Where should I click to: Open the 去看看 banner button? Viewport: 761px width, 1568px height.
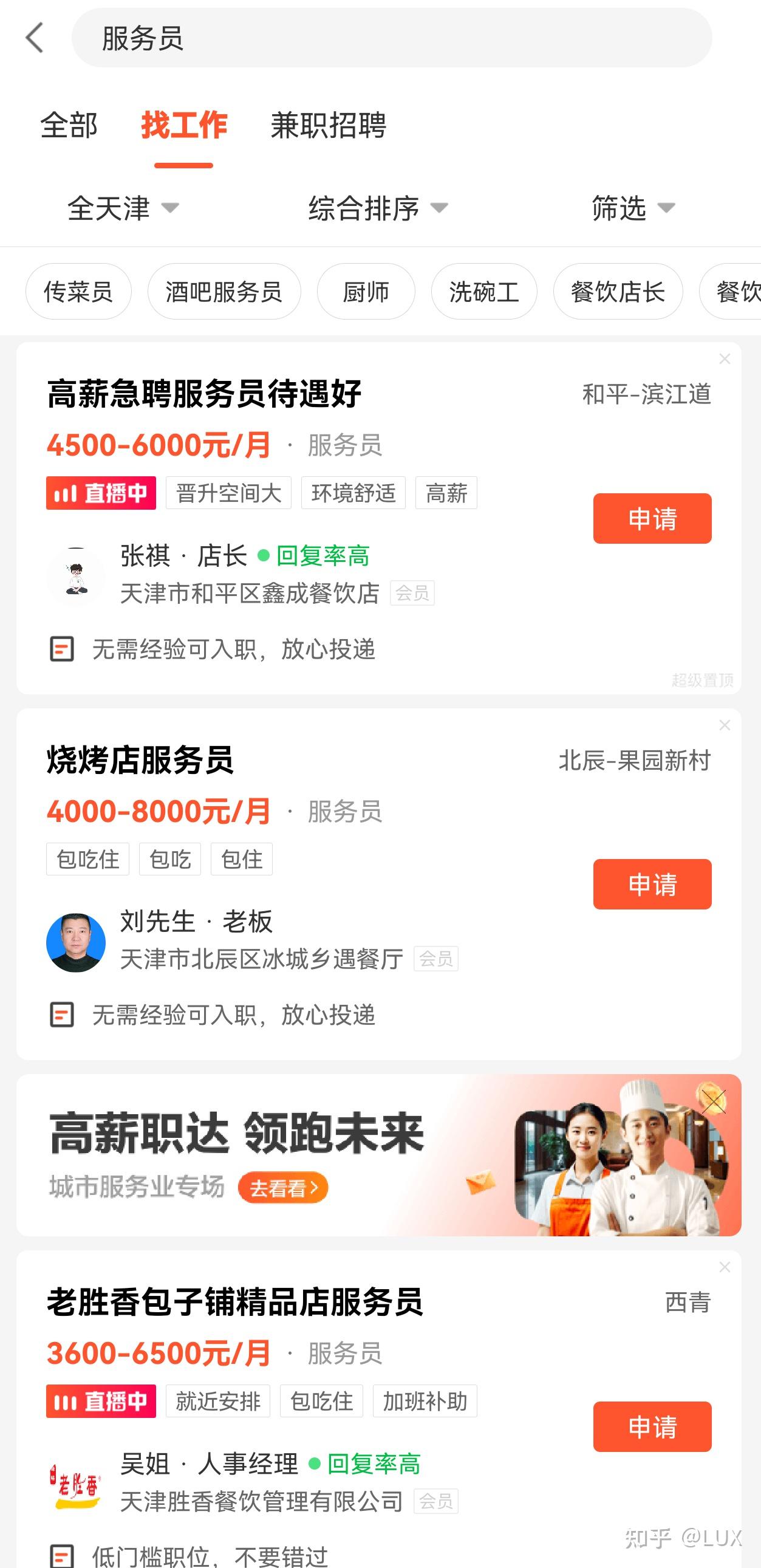[283, 1188]
